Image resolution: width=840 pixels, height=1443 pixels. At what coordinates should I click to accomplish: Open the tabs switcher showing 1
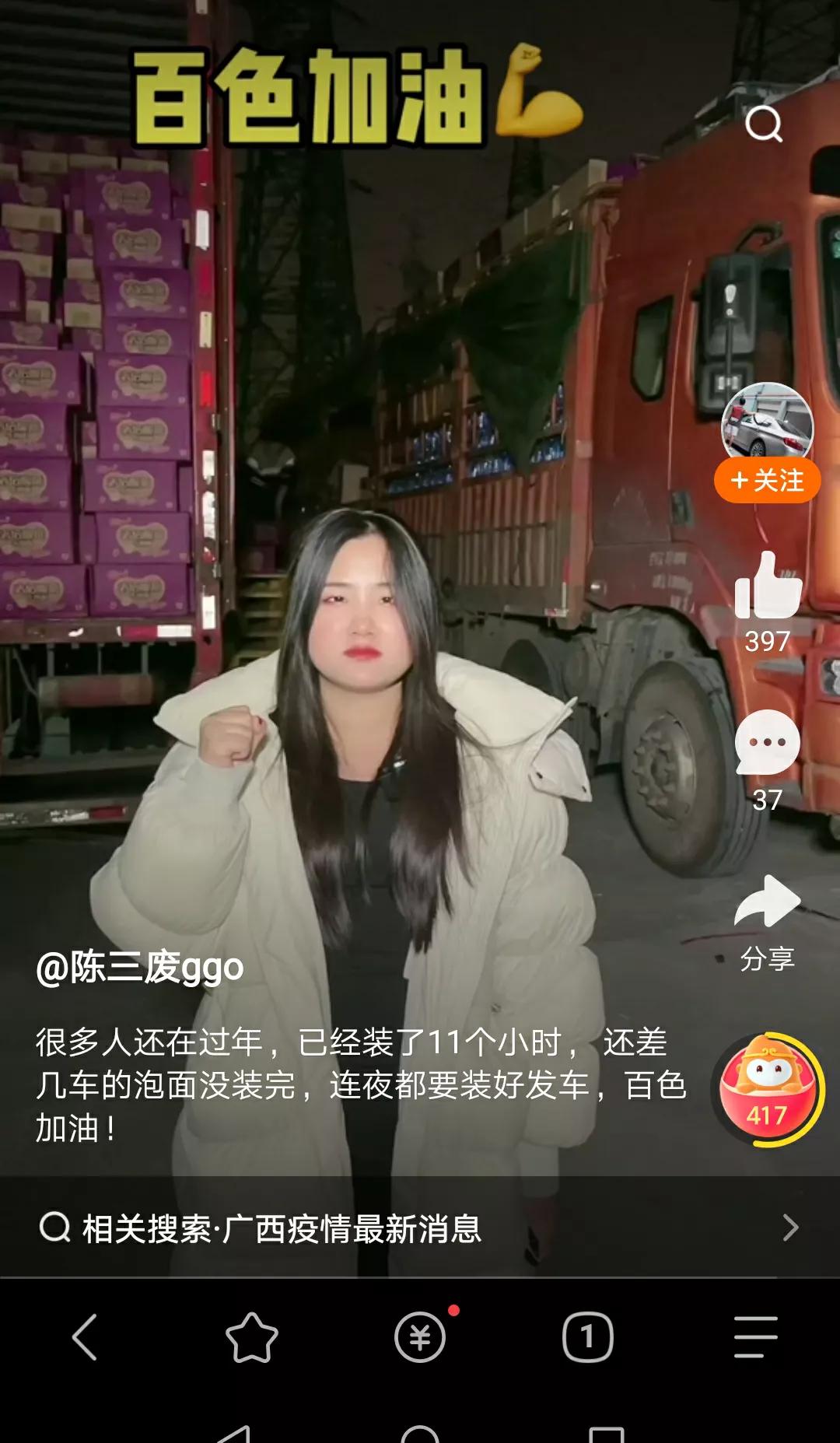click(x=588, y=1337)
